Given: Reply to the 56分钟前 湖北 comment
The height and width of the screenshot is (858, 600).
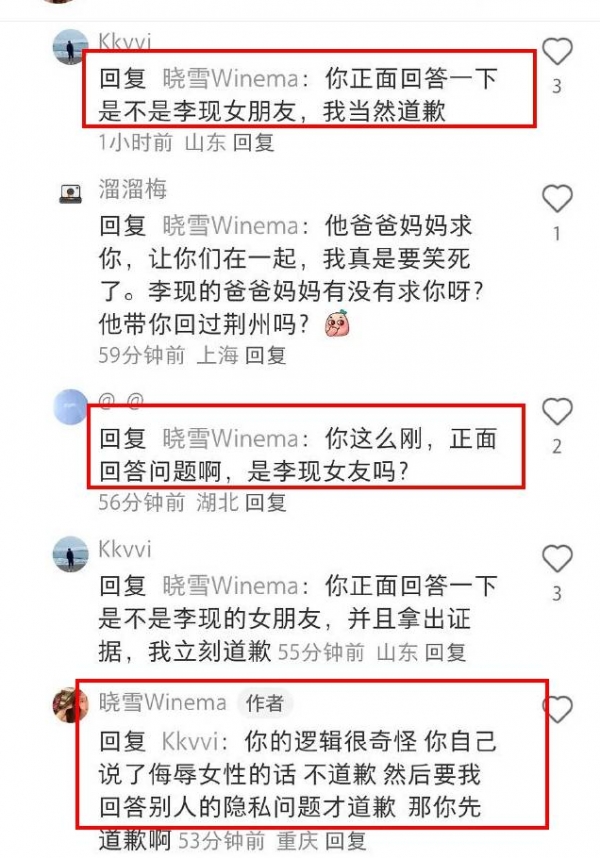Looking at the screenshot, I should click(266, 502).
